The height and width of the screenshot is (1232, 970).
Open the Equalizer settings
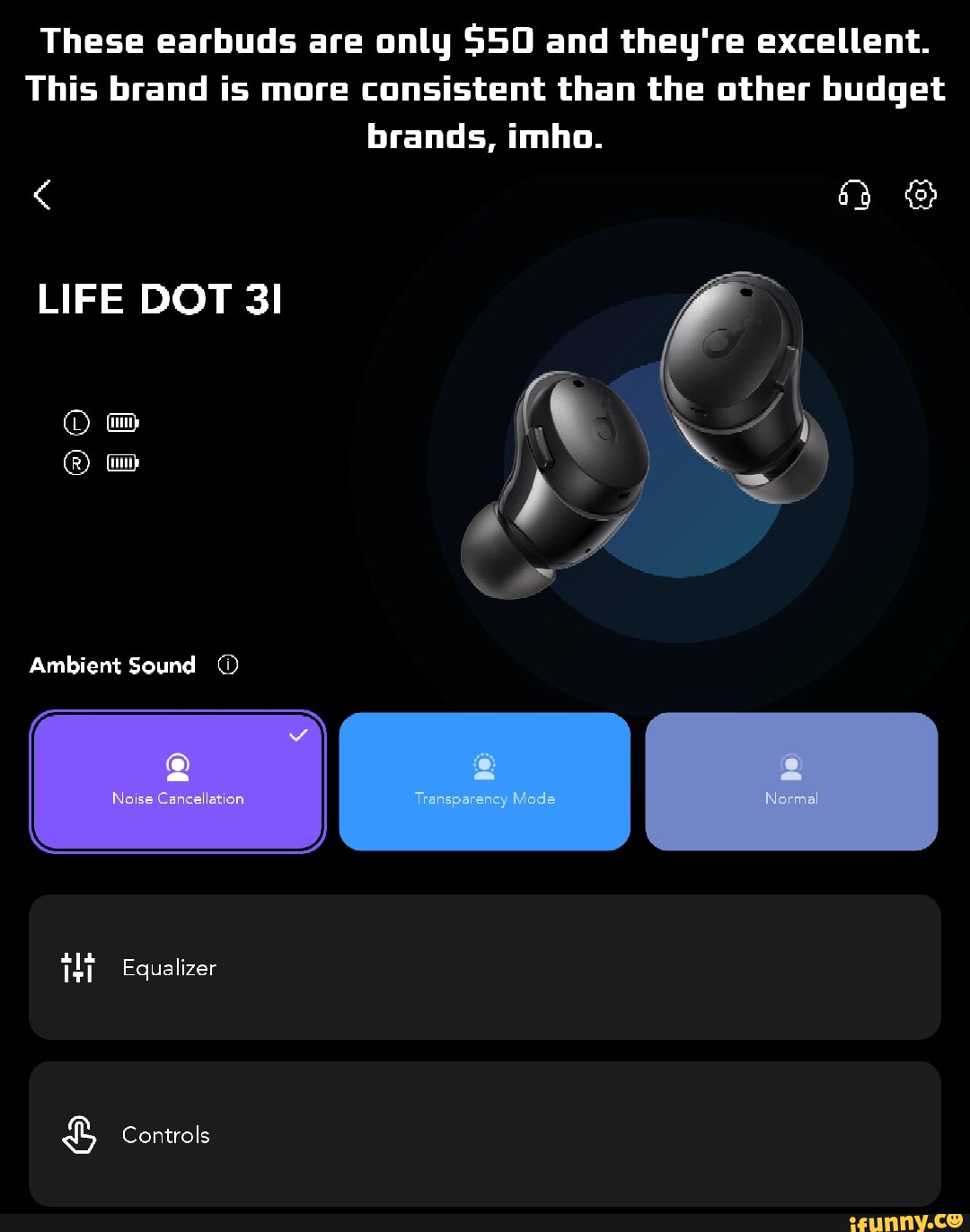485,967
